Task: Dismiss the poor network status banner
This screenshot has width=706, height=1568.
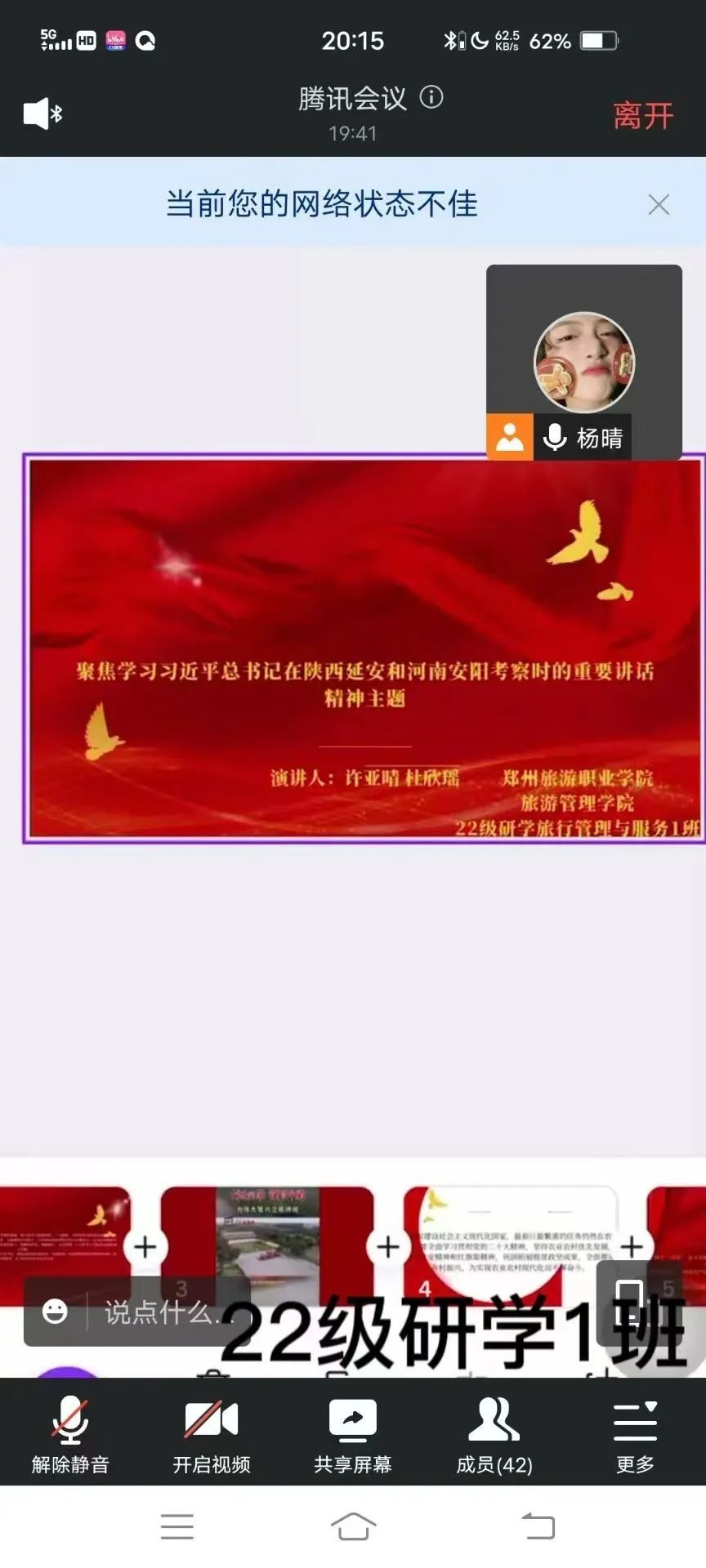Action: click(658, 204)
